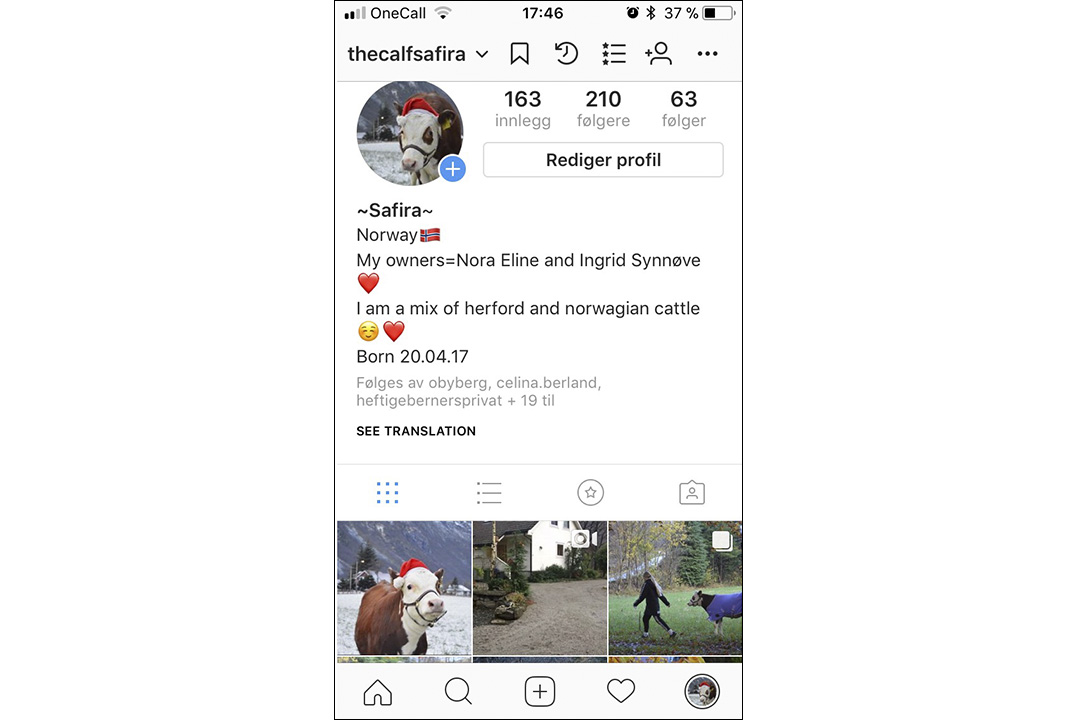Open the search and explore tab

(x=458, y=691)
